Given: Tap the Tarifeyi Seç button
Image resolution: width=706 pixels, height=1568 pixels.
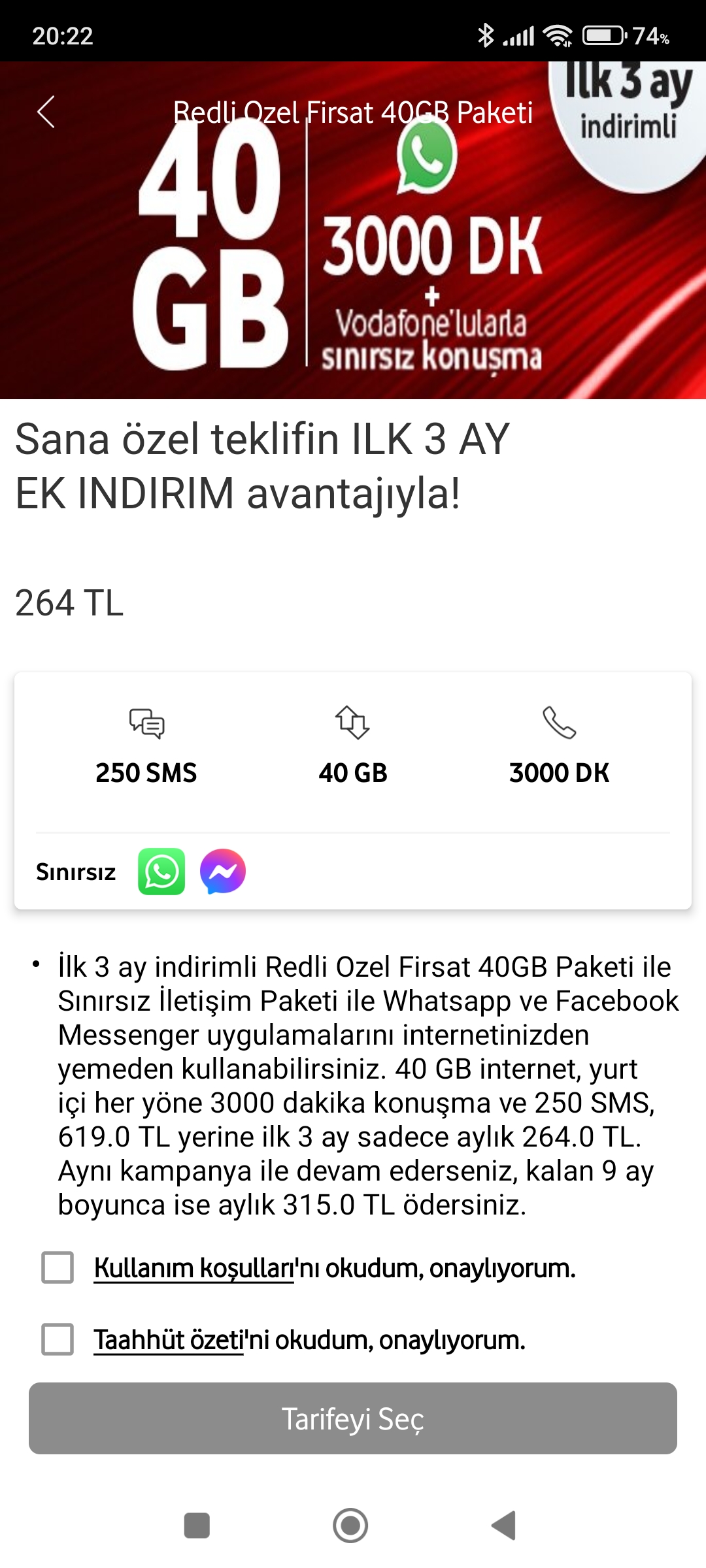Looking at the screenshot, I should 353,1418.
